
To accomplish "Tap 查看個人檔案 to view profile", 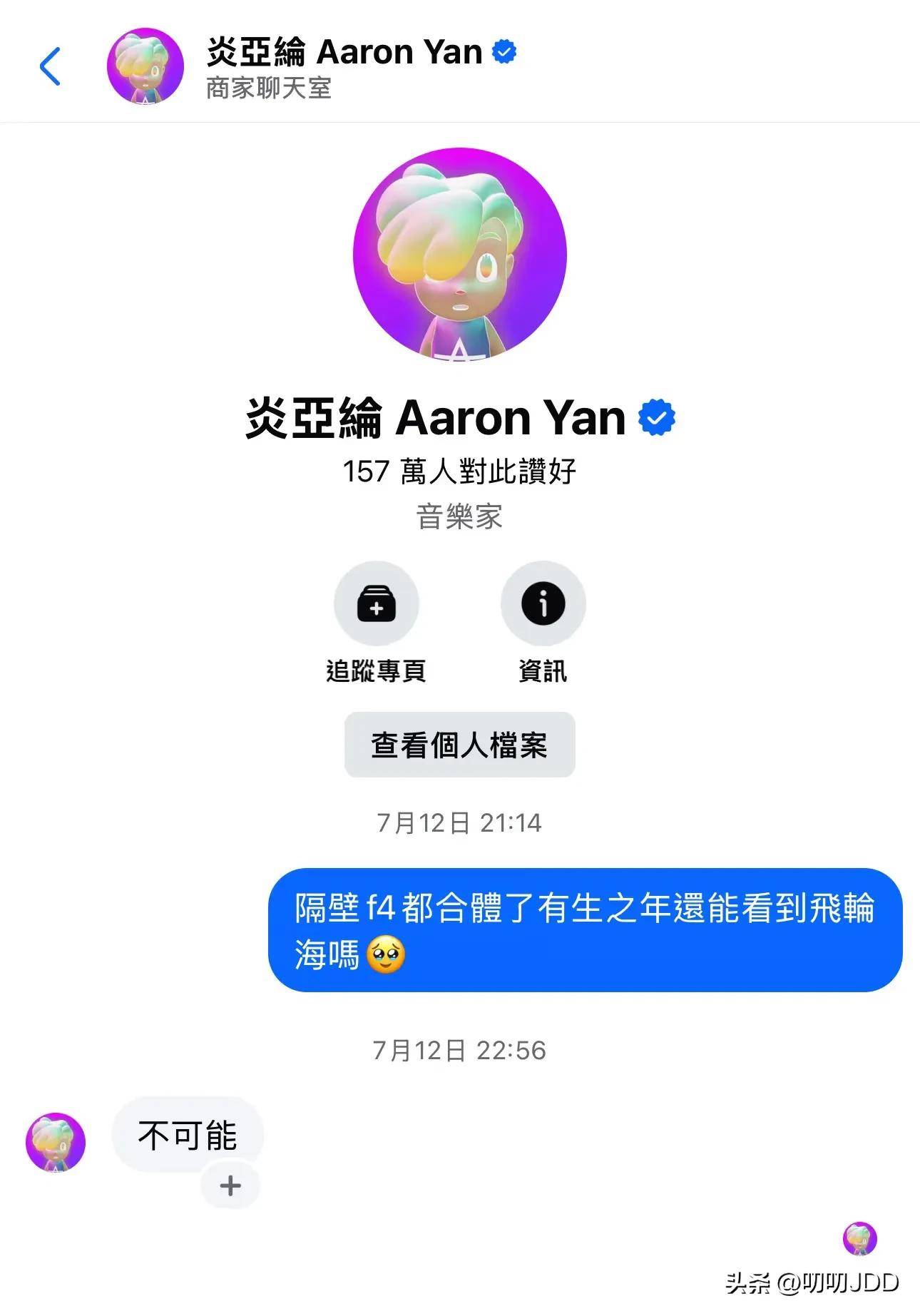I will pos(459,745).
